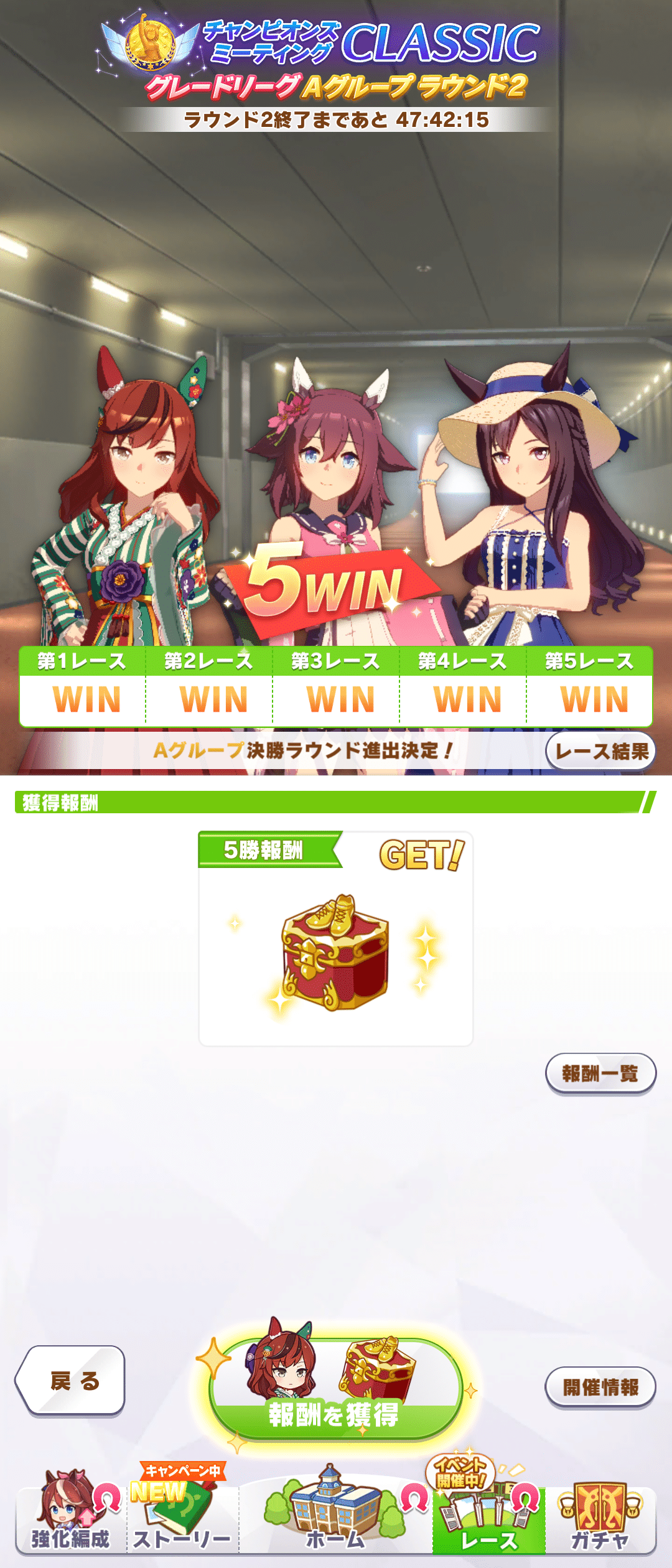Go back with 戻る button
672x1568 pixels.
[x=71, y=1380]
